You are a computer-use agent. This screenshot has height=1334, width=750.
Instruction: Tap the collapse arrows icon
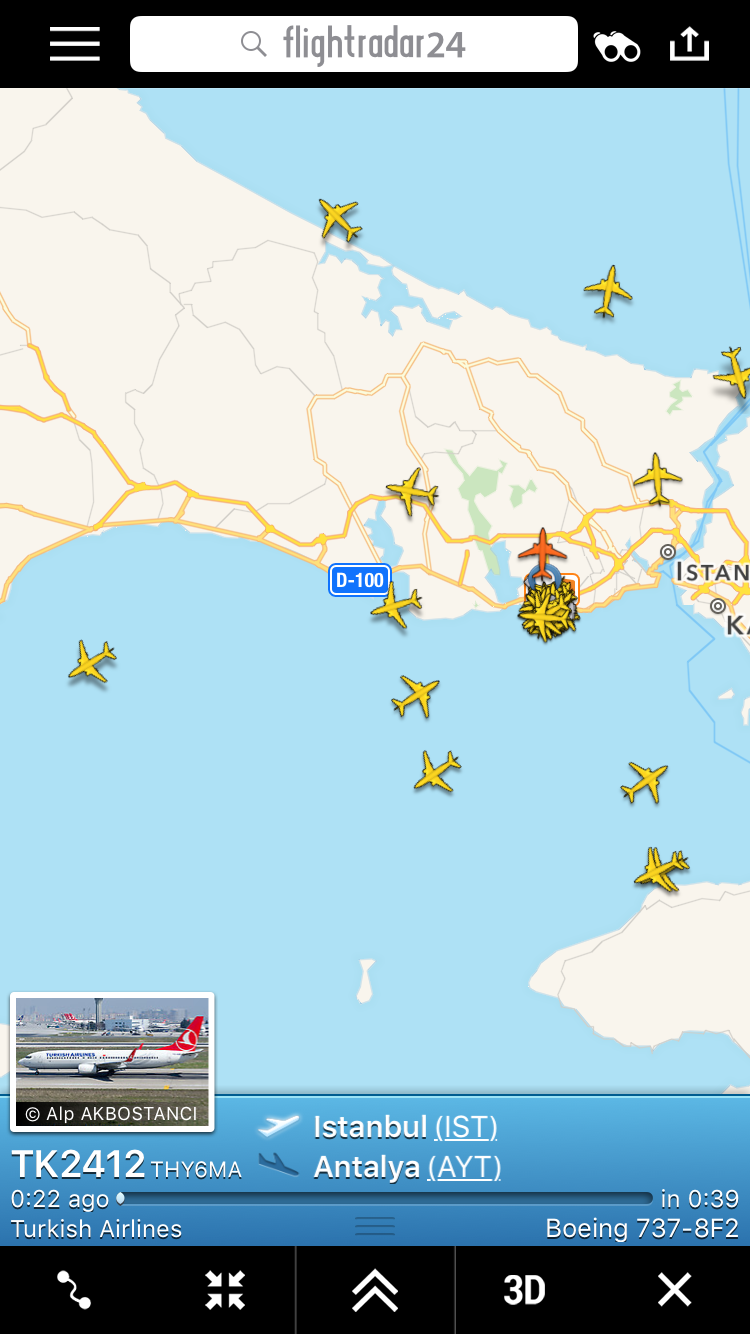225,1290
